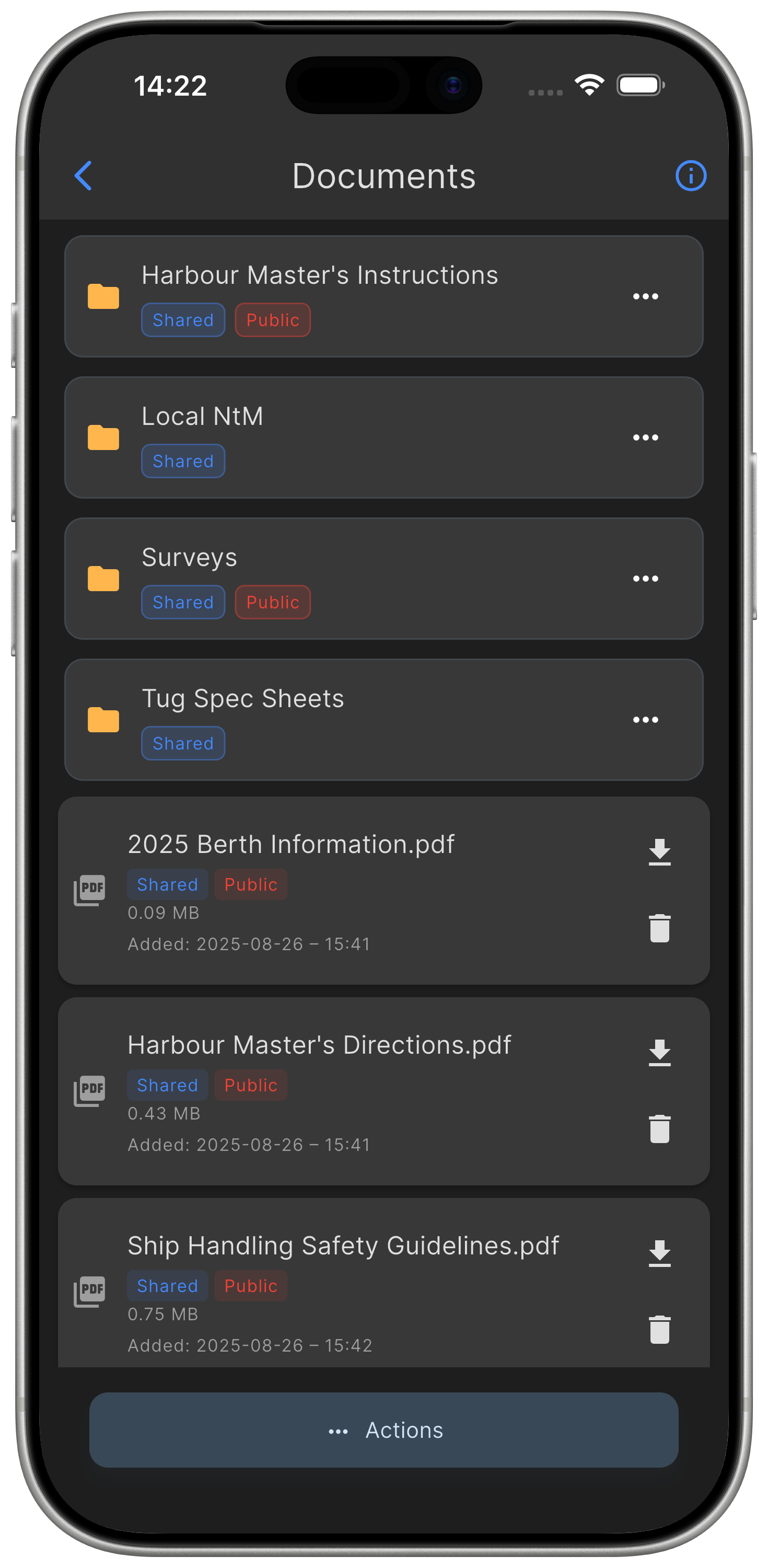Go back from Documents

[x=84, y=176]
